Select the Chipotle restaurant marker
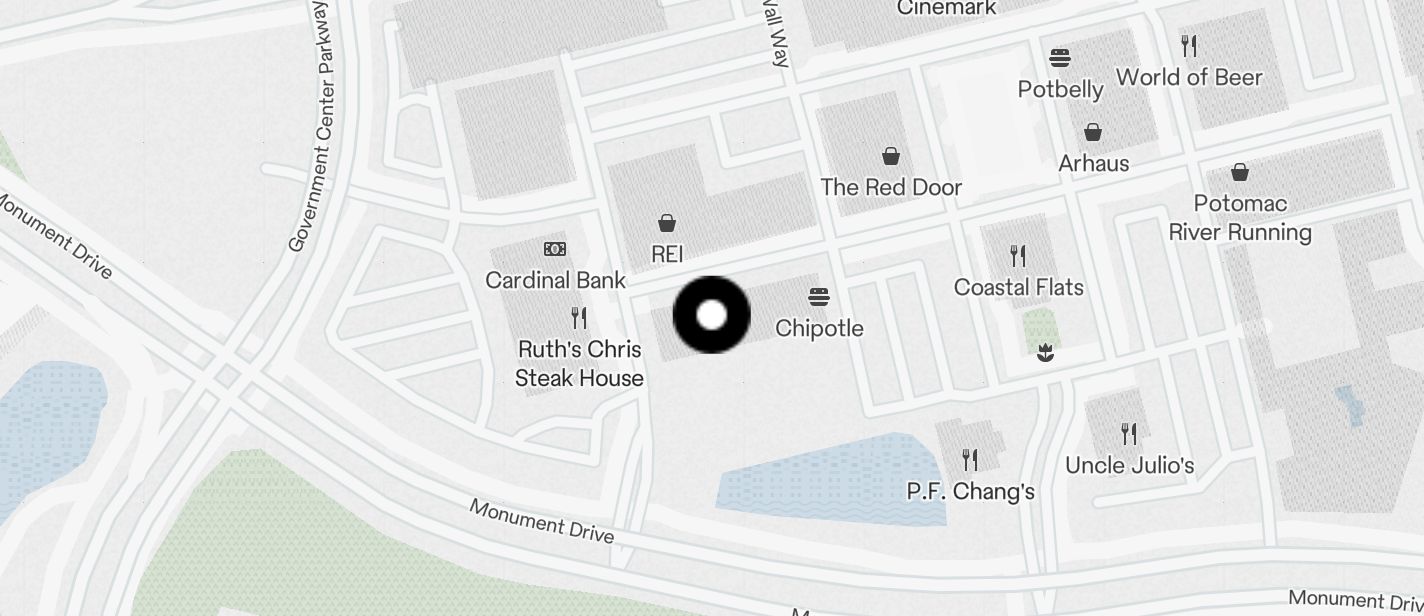Screen dimensions: 1424x616 pos(818,297)
